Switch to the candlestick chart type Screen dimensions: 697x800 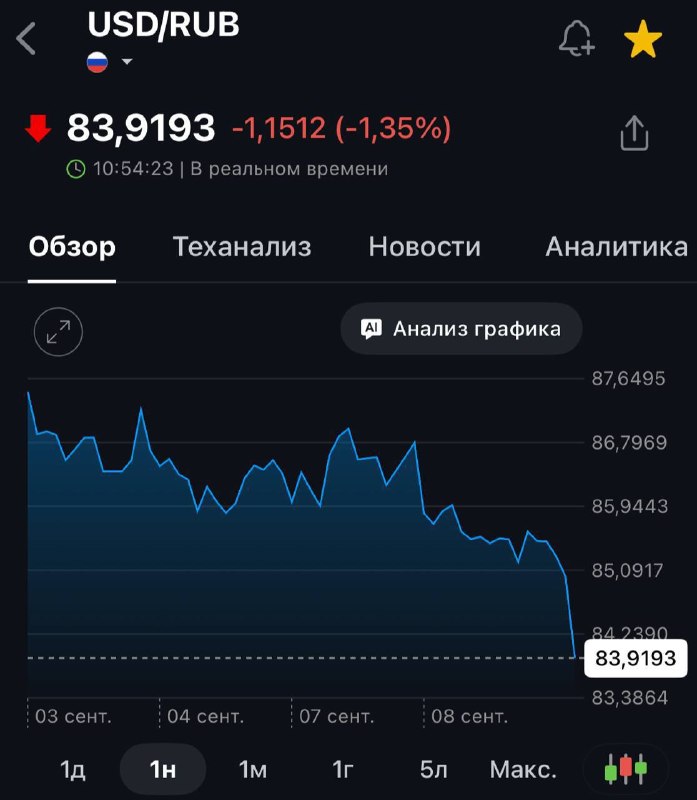pyautogui.click(x=626, y=769)
